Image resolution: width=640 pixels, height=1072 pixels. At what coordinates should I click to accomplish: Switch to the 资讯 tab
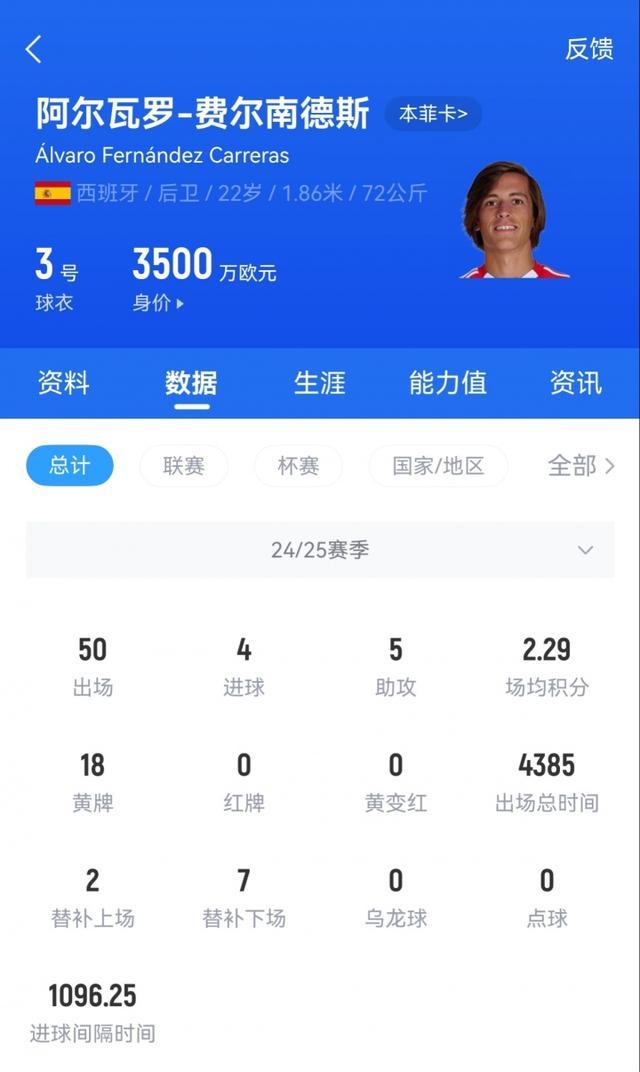point(576,383)
